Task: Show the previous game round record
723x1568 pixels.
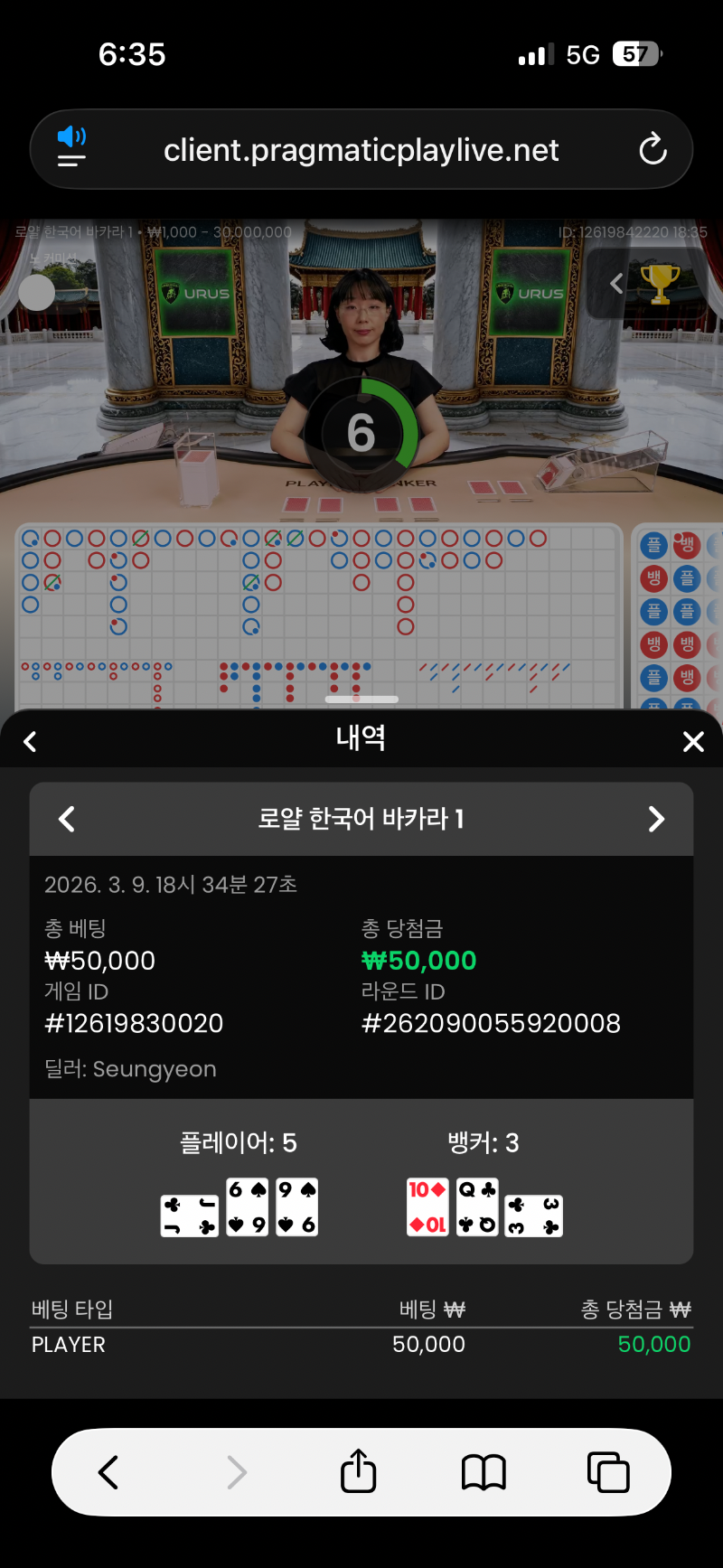Action: click(66, 820)
